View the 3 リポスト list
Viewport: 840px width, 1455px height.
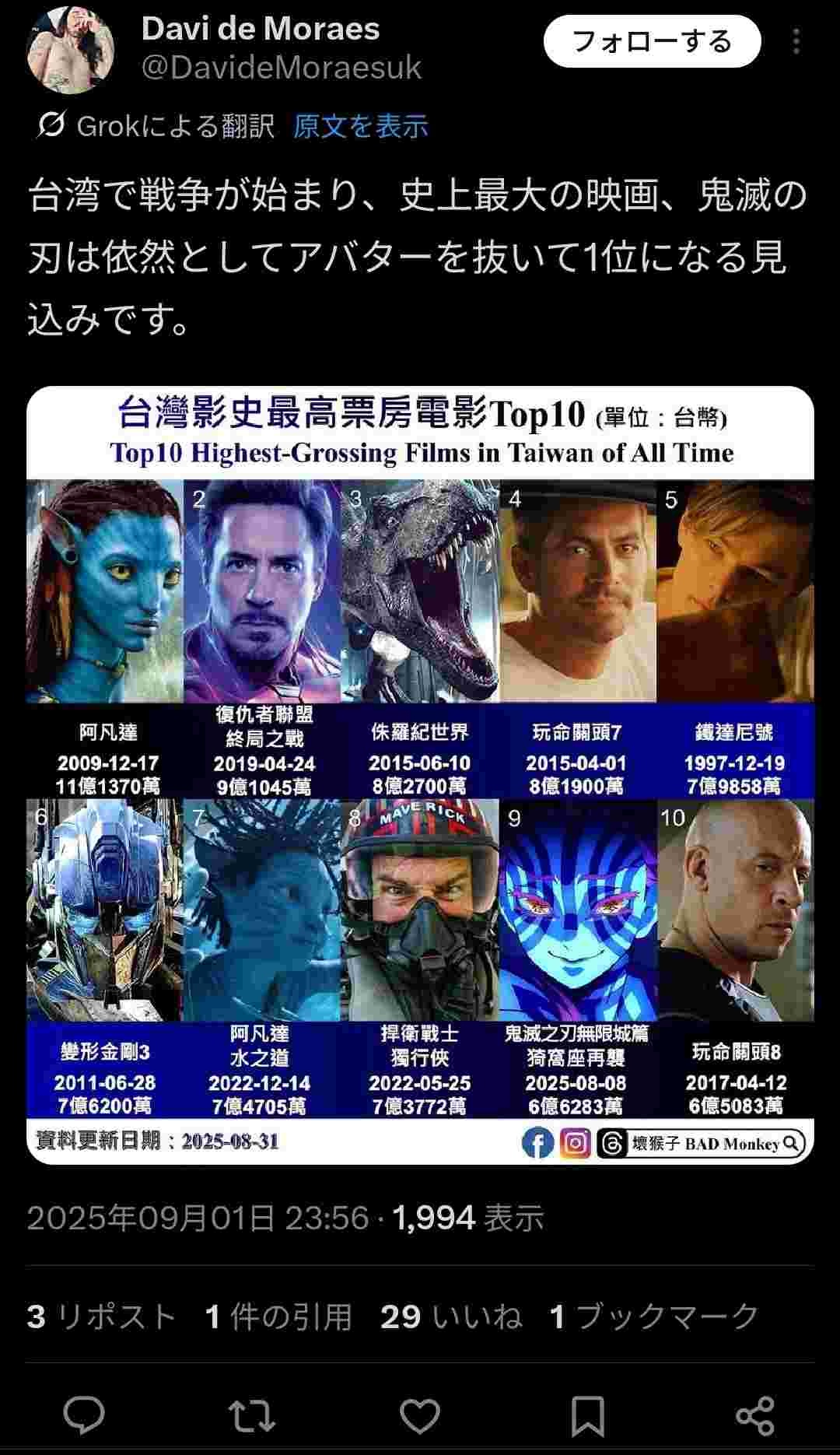101,1317
